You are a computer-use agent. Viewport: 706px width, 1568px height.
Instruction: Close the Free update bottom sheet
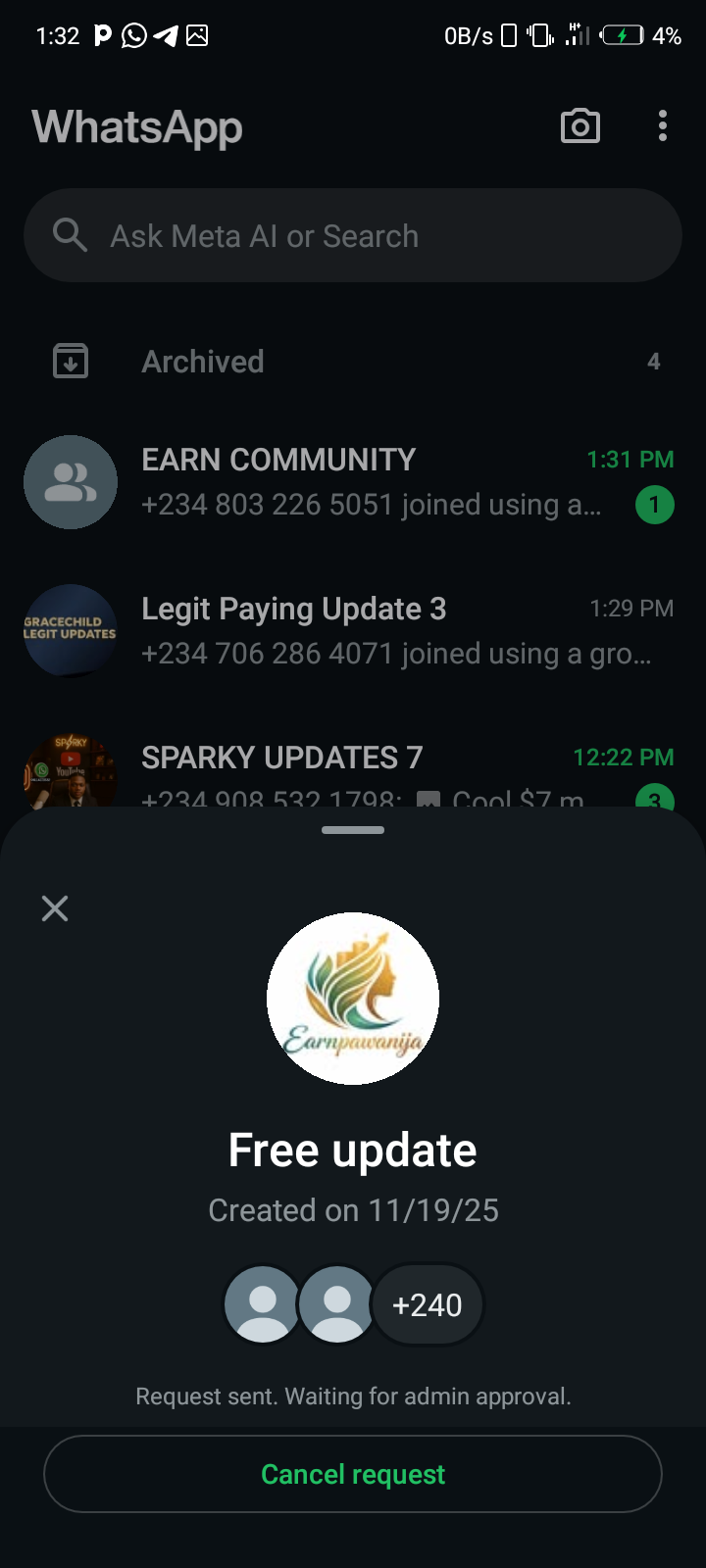55,908
